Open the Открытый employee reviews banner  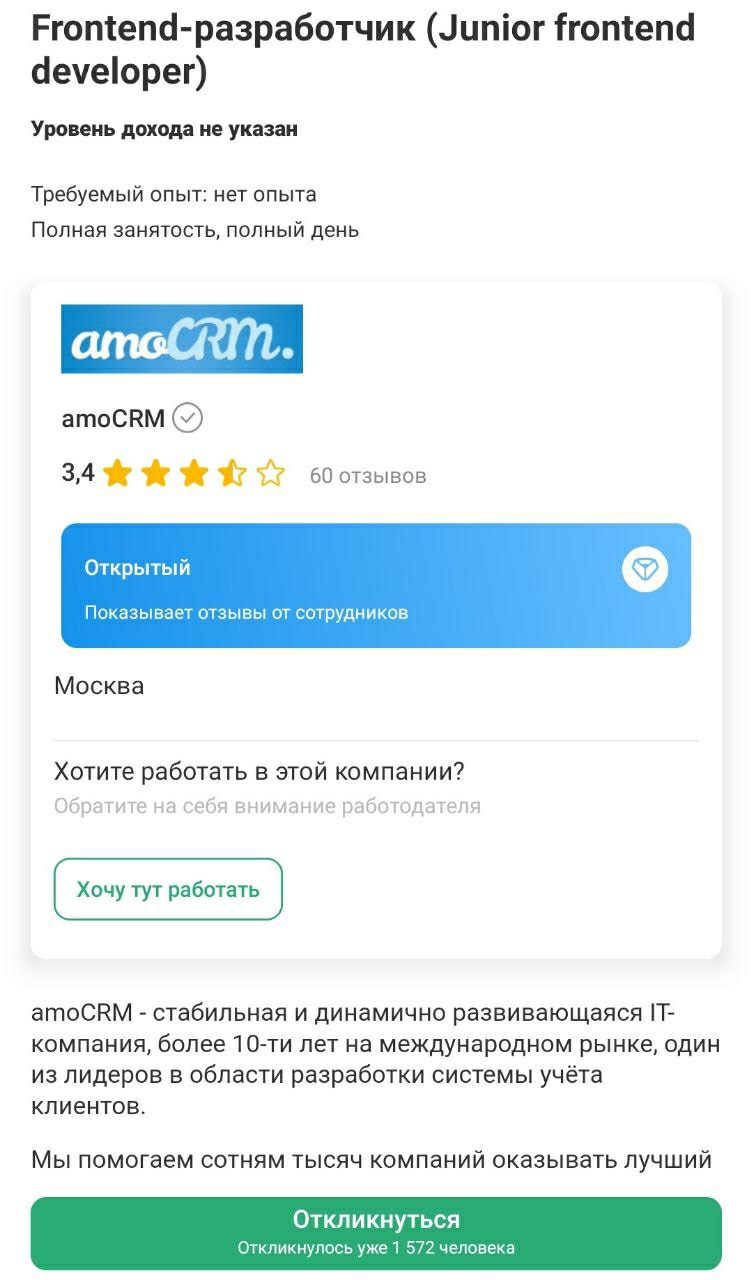[376, 586]
